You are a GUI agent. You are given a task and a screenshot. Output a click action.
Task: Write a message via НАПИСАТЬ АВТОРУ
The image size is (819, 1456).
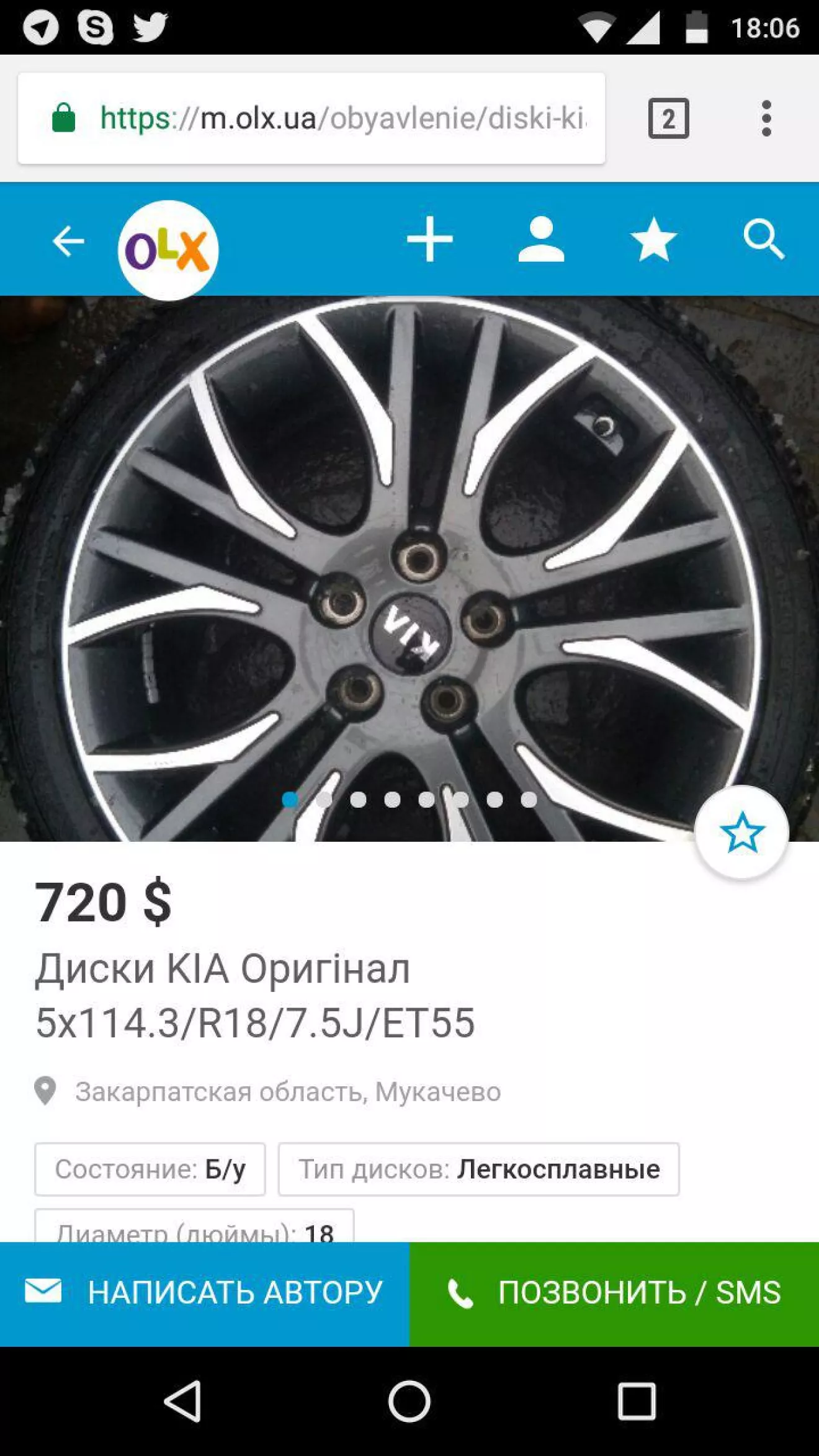(x=205, y=1293)
